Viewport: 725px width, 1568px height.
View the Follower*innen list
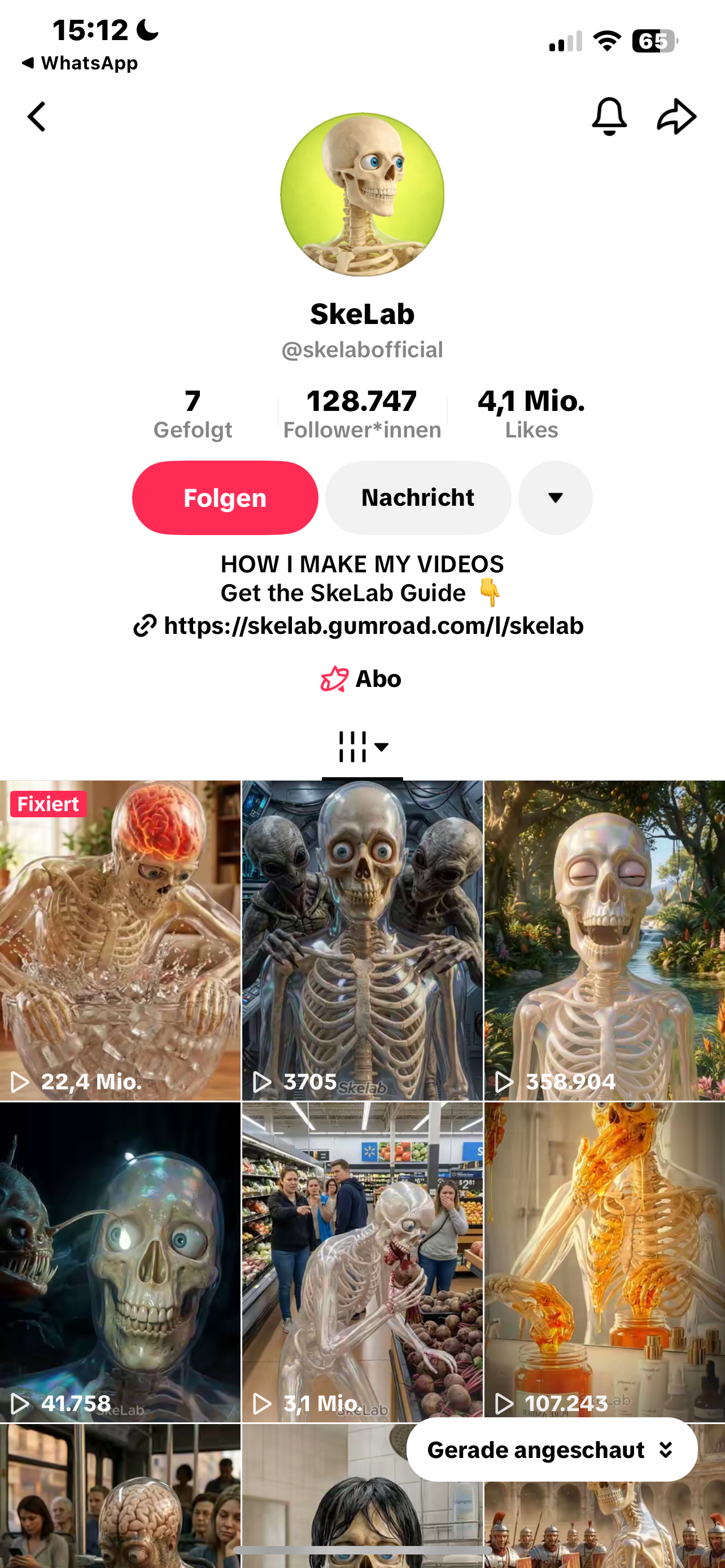point(361,414)
